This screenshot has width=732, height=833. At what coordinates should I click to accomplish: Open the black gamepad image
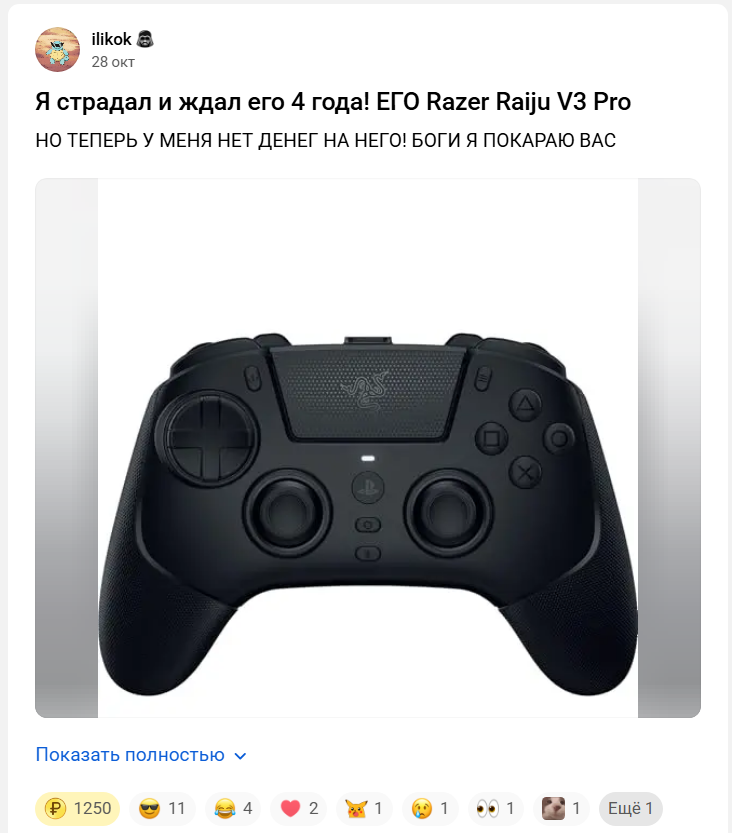point(368,447)
